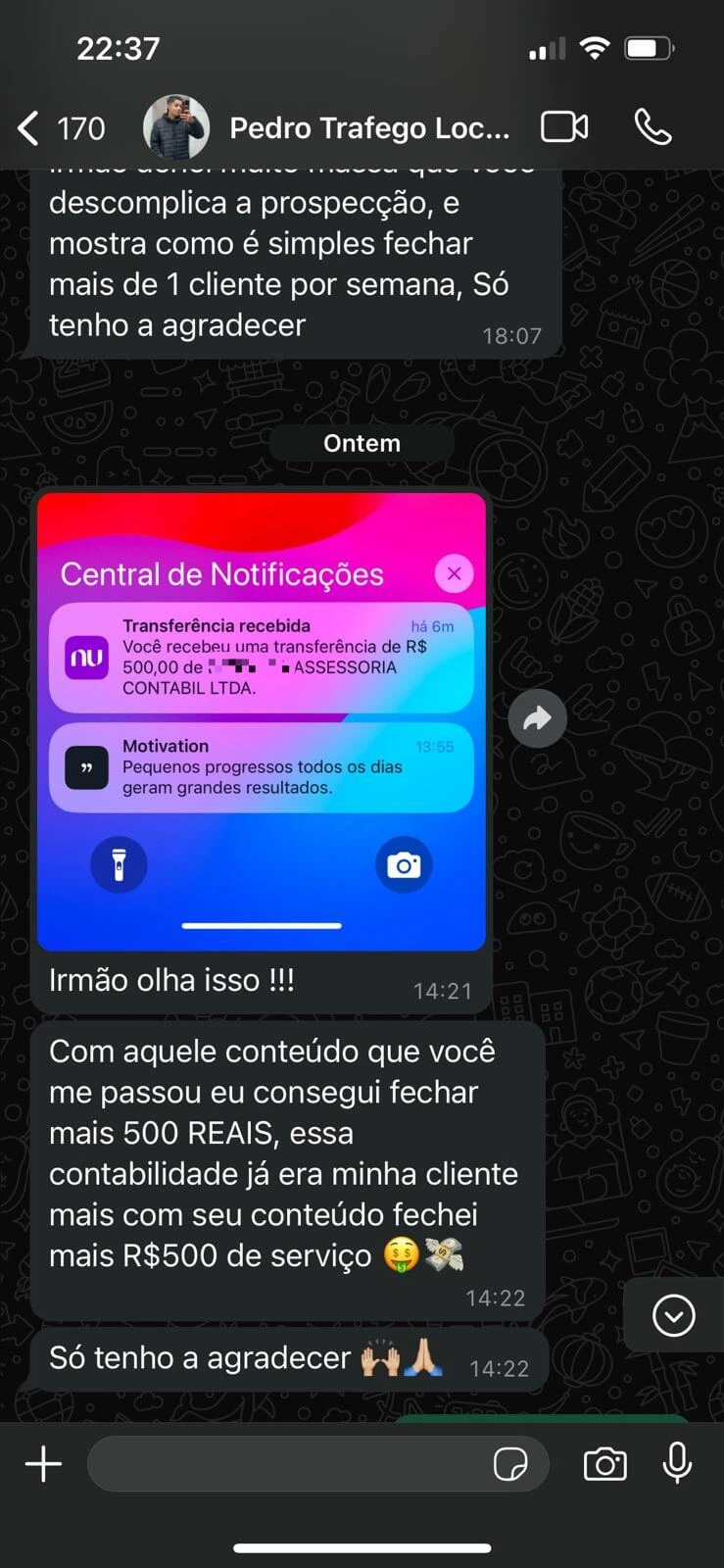Jump to the latest messages

click(x=674, y=1315)
